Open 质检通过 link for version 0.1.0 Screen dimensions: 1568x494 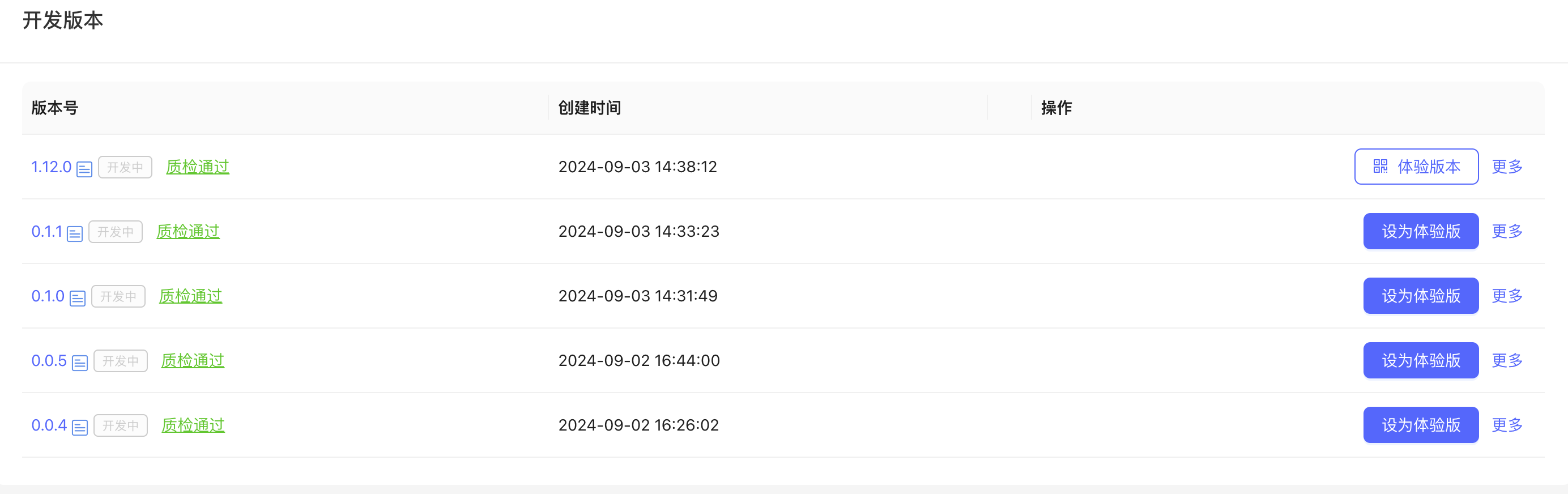(x=190, y=296)
